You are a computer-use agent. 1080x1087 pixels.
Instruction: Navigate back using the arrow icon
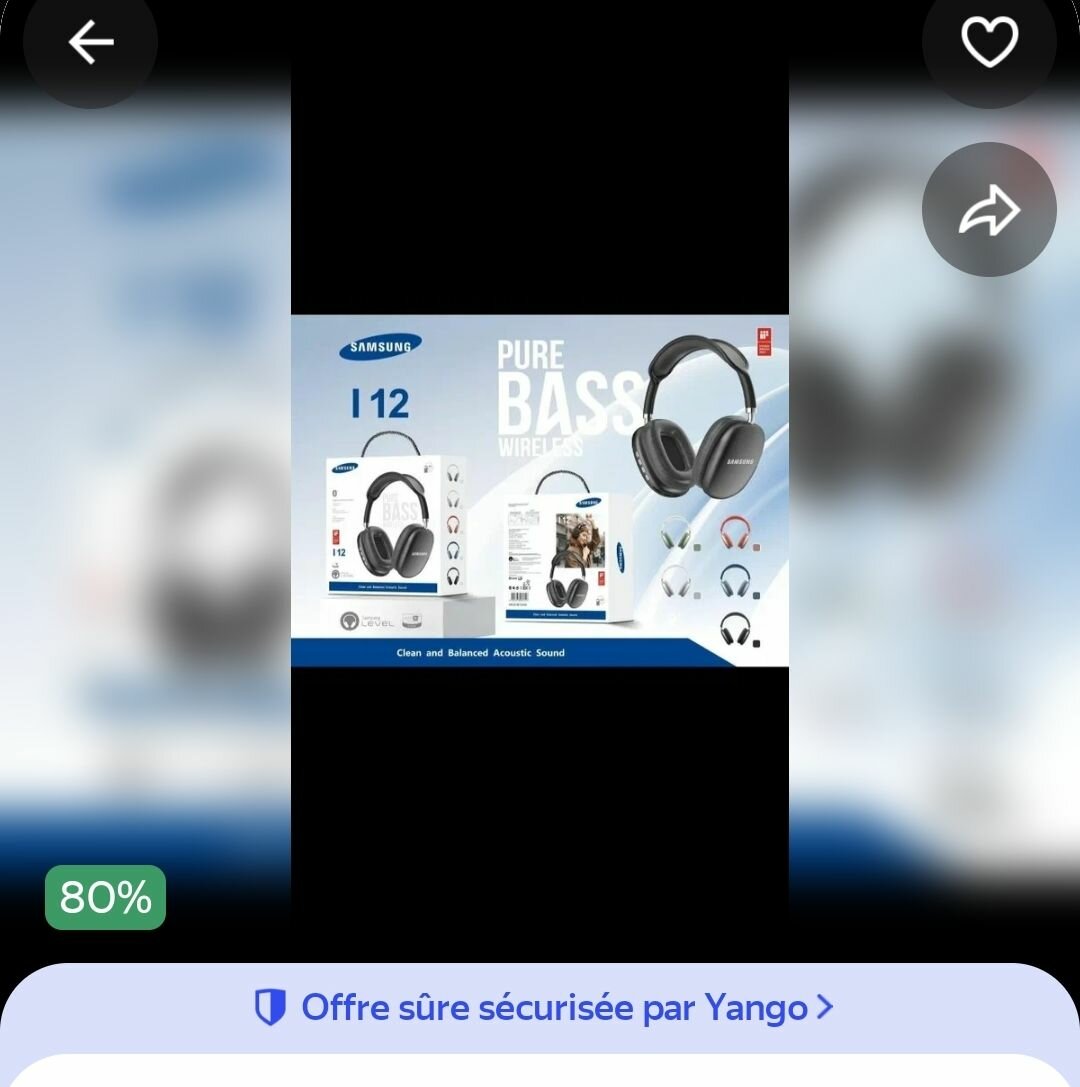[89, 42]
